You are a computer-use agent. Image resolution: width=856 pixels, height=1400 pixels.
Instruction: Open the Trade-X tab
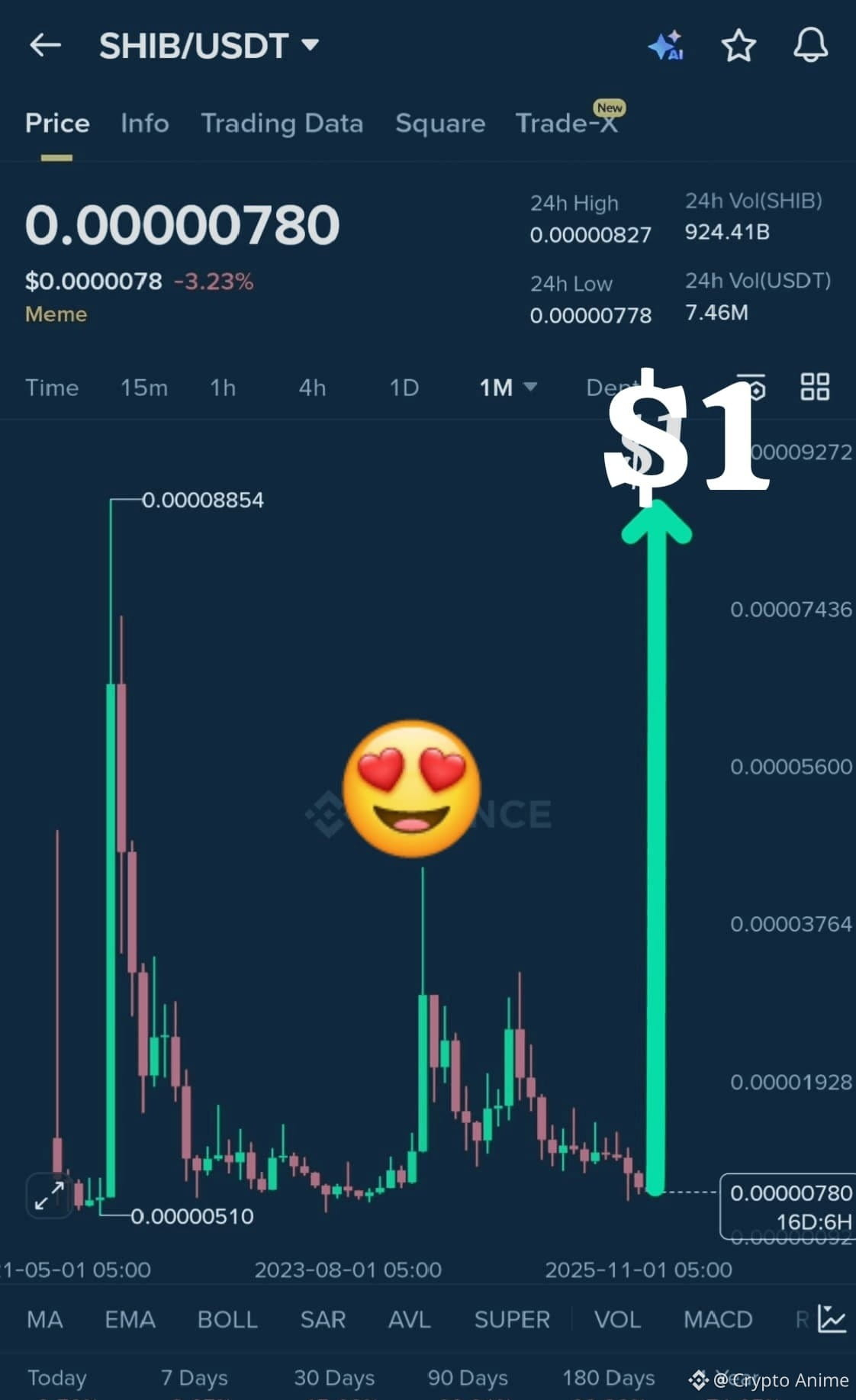click(567, 124)
